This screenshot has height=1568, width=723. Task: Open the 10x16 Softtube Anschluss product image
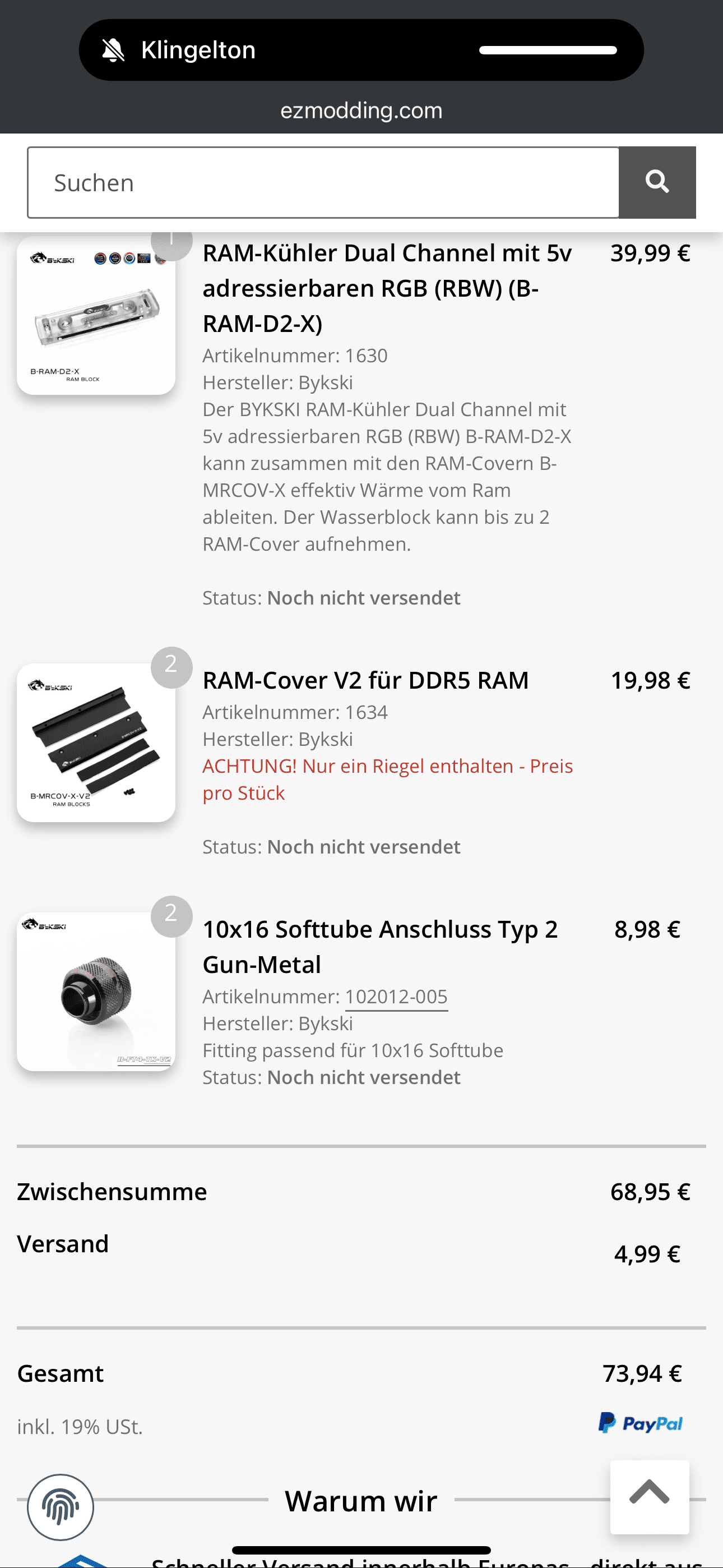[96, 992]
